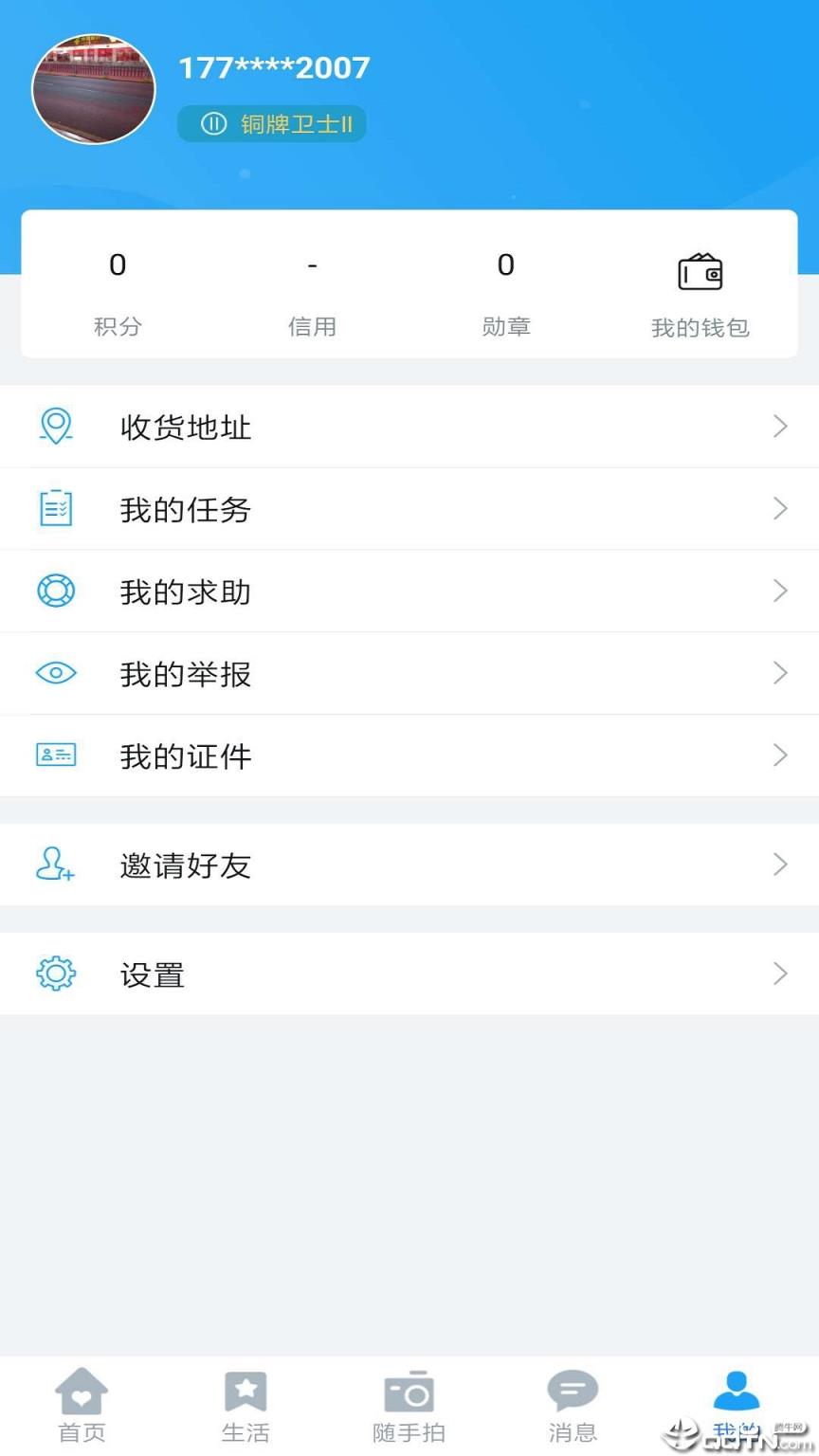
Task: Select the 我的证件 ID card icon
Action: [55, 755]
